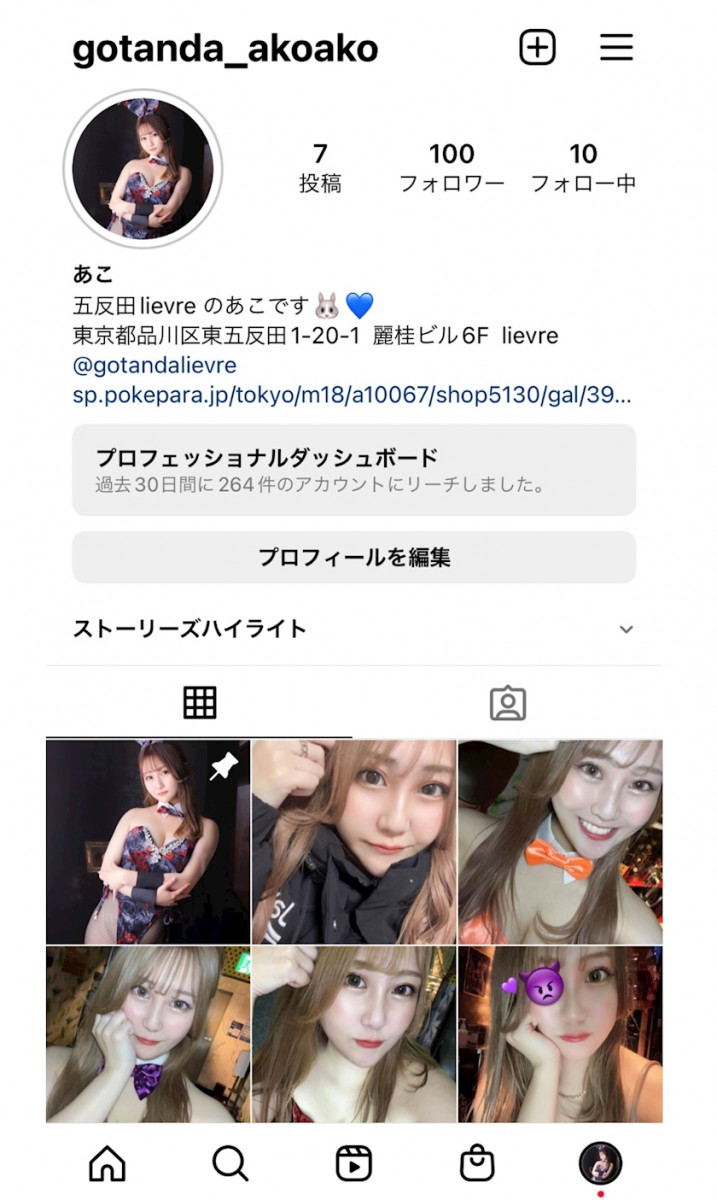Open the hamburger menu
Viewport: 717px width, 1200px height.
(616, 47)
